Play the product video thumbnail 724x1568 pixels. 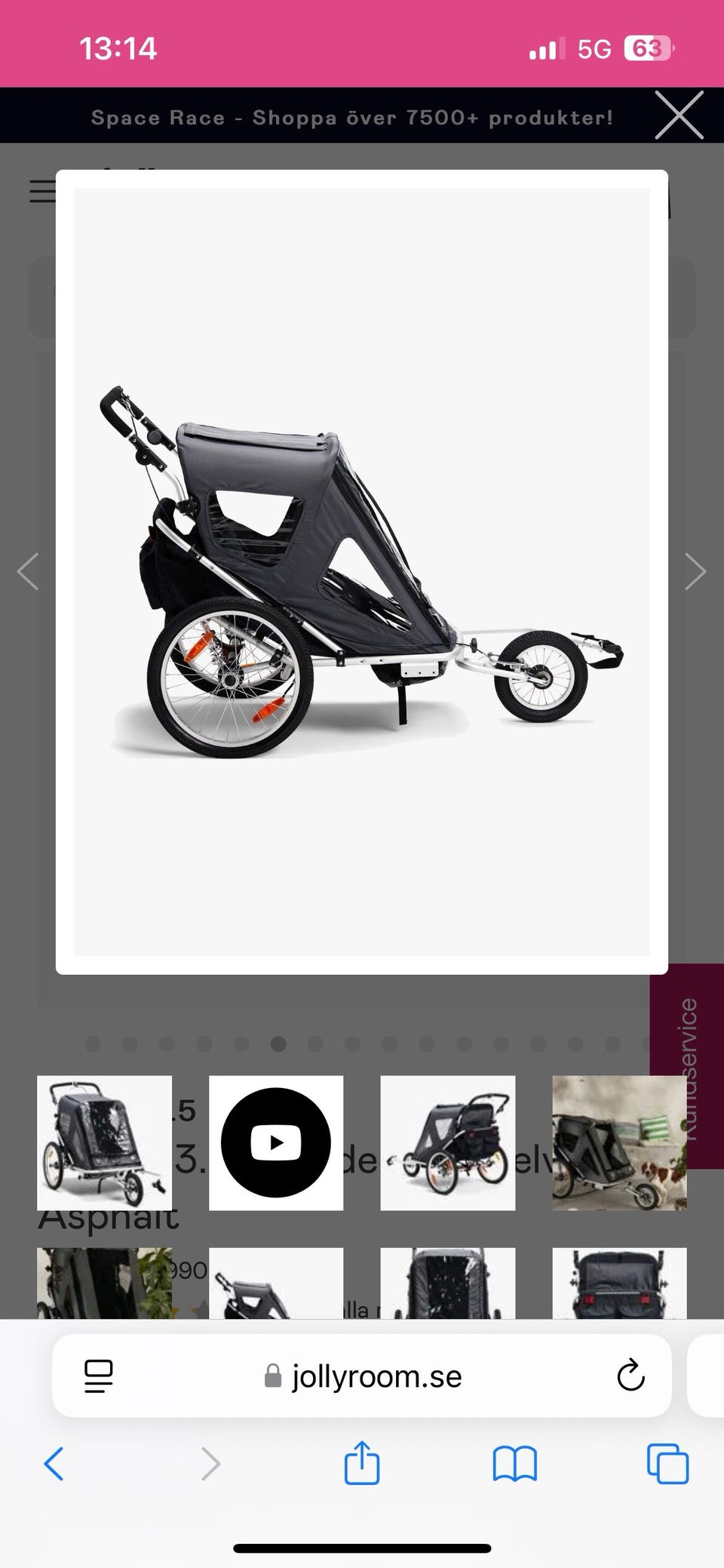(x=276, y=1142)
